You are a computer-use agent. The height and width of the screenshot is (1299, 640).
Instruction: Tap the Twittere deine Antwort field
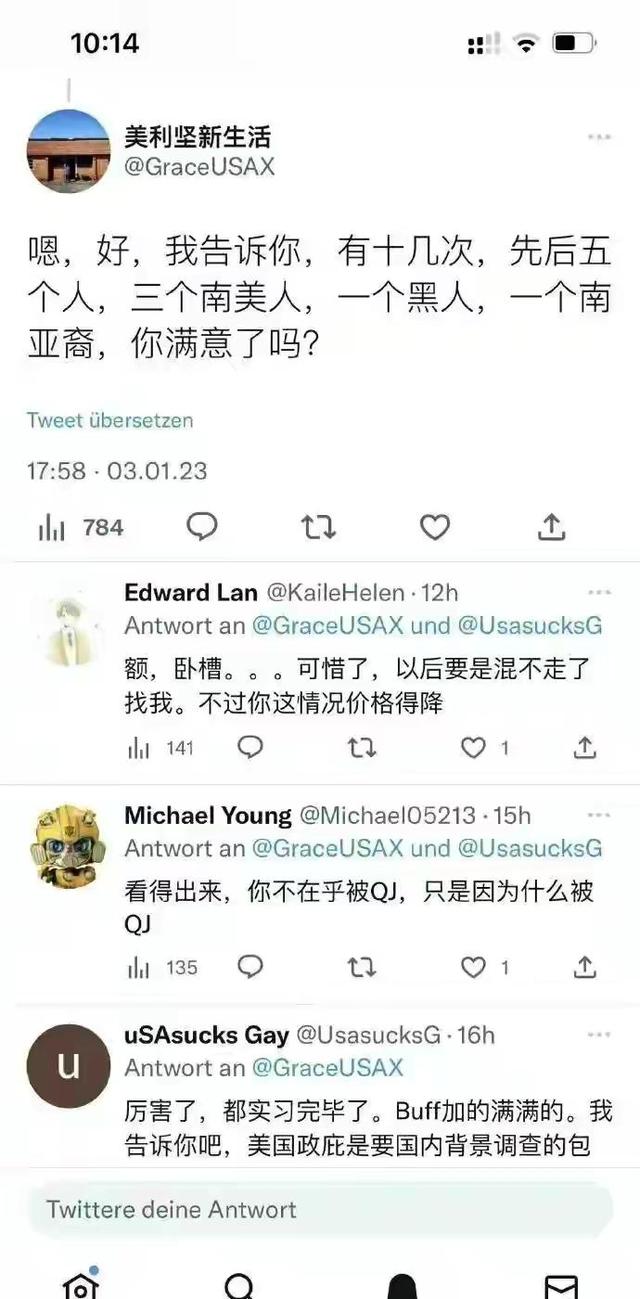pyautogui.click(x=320, y=1209)
